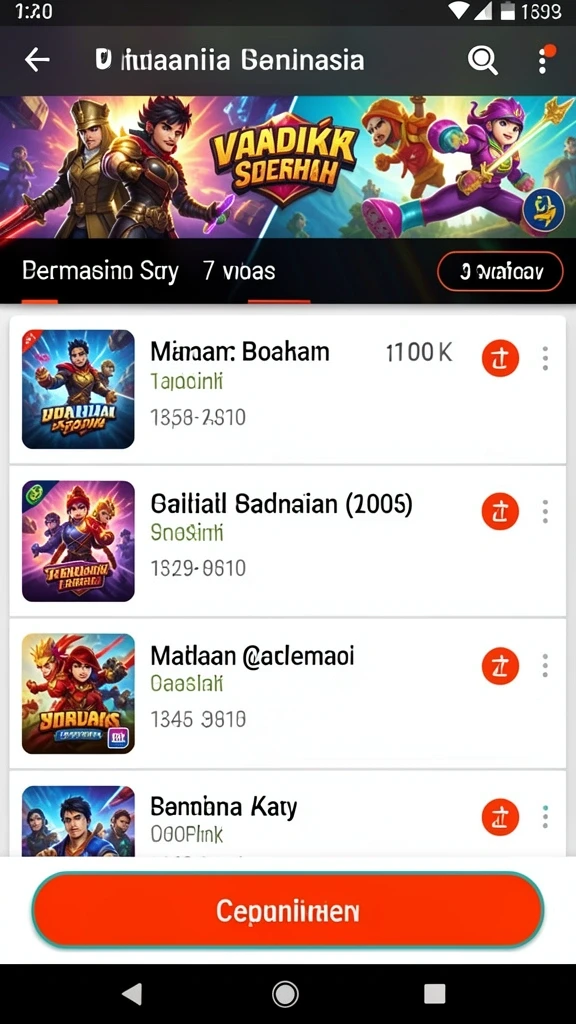Go back using the top arrow

point(37,60)
